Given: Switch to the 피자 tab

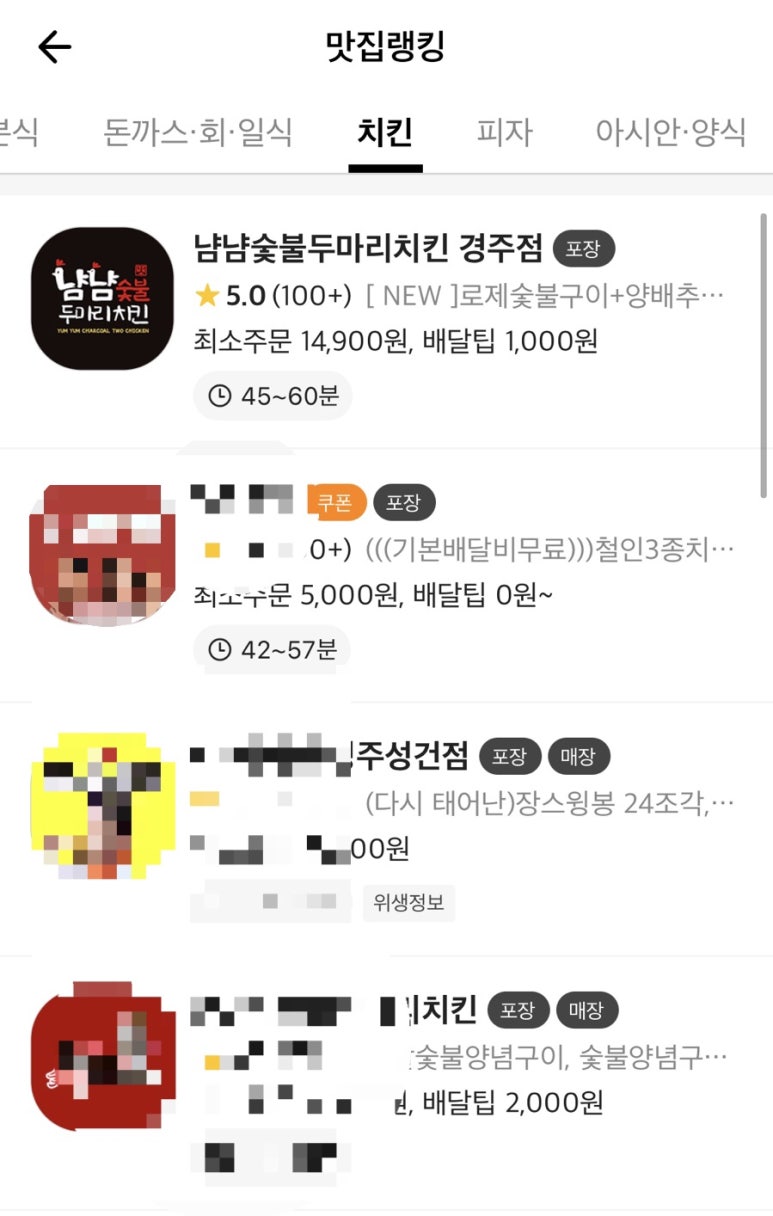Looking at the screenshot, I should (504, 132).
